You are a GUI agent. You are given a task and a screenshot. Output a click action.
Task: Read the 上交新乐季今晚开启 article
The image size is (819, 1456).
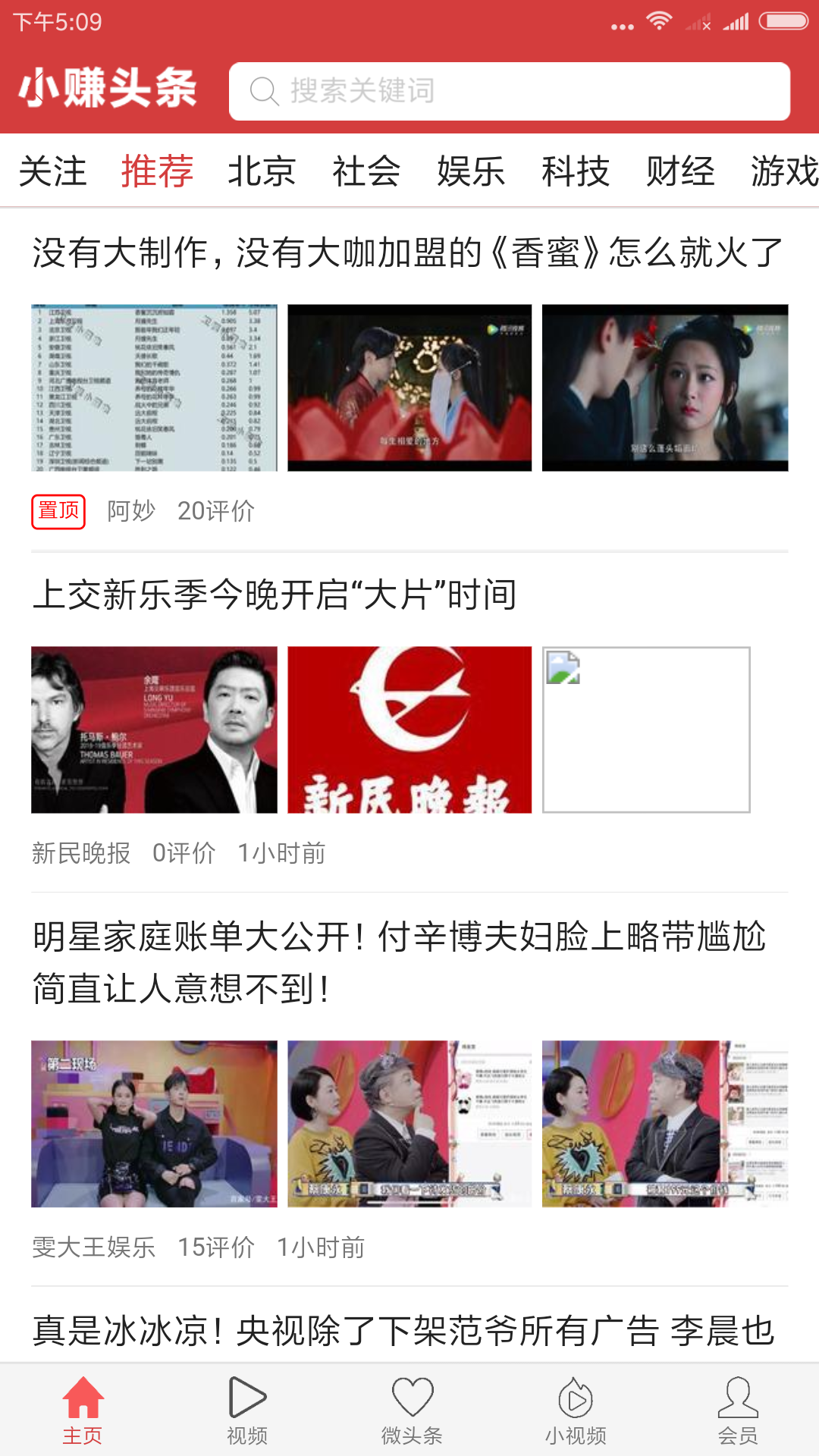click(275, 595)
